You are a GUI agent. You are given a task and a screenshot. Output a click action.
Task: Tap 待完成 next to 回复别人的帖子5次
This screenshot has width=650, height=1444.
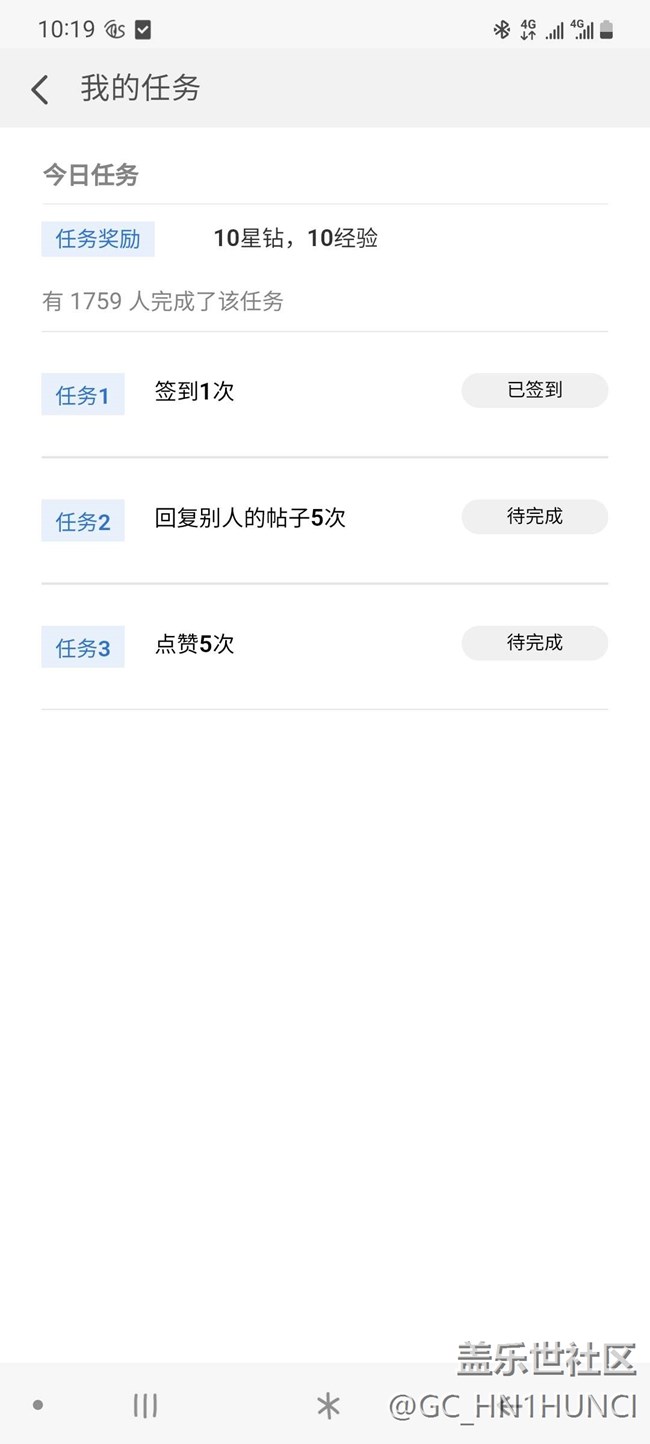coord(534,516)
